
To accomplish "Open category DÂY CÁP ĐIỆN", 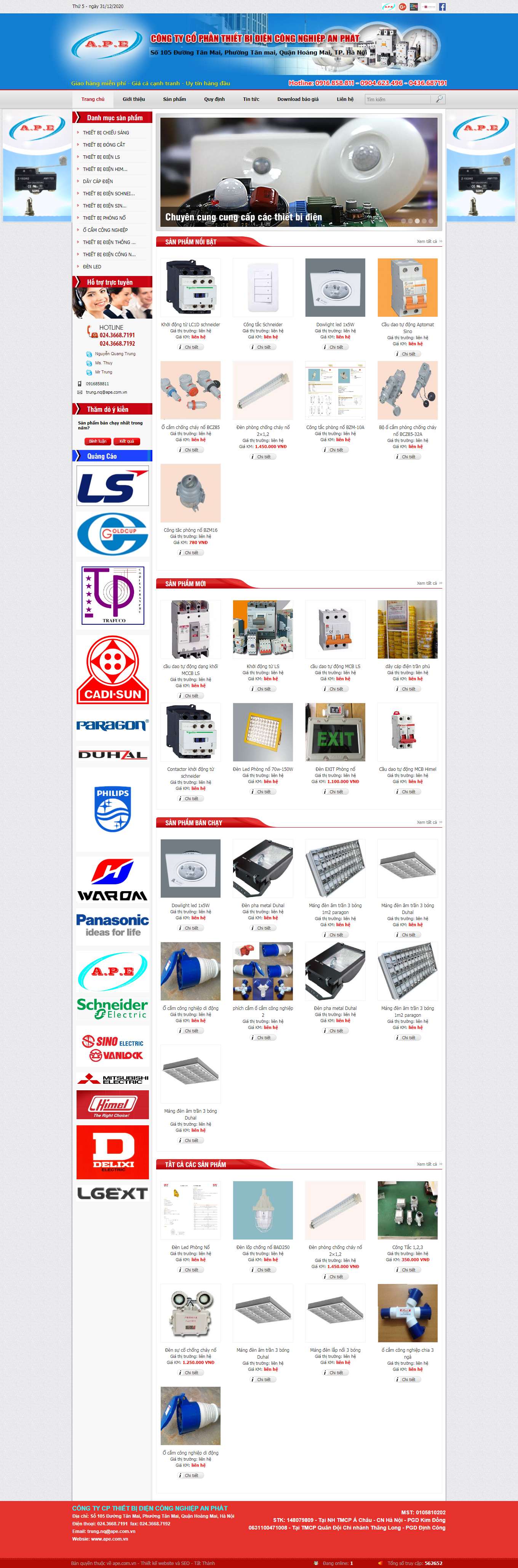I will coord(98,181).
